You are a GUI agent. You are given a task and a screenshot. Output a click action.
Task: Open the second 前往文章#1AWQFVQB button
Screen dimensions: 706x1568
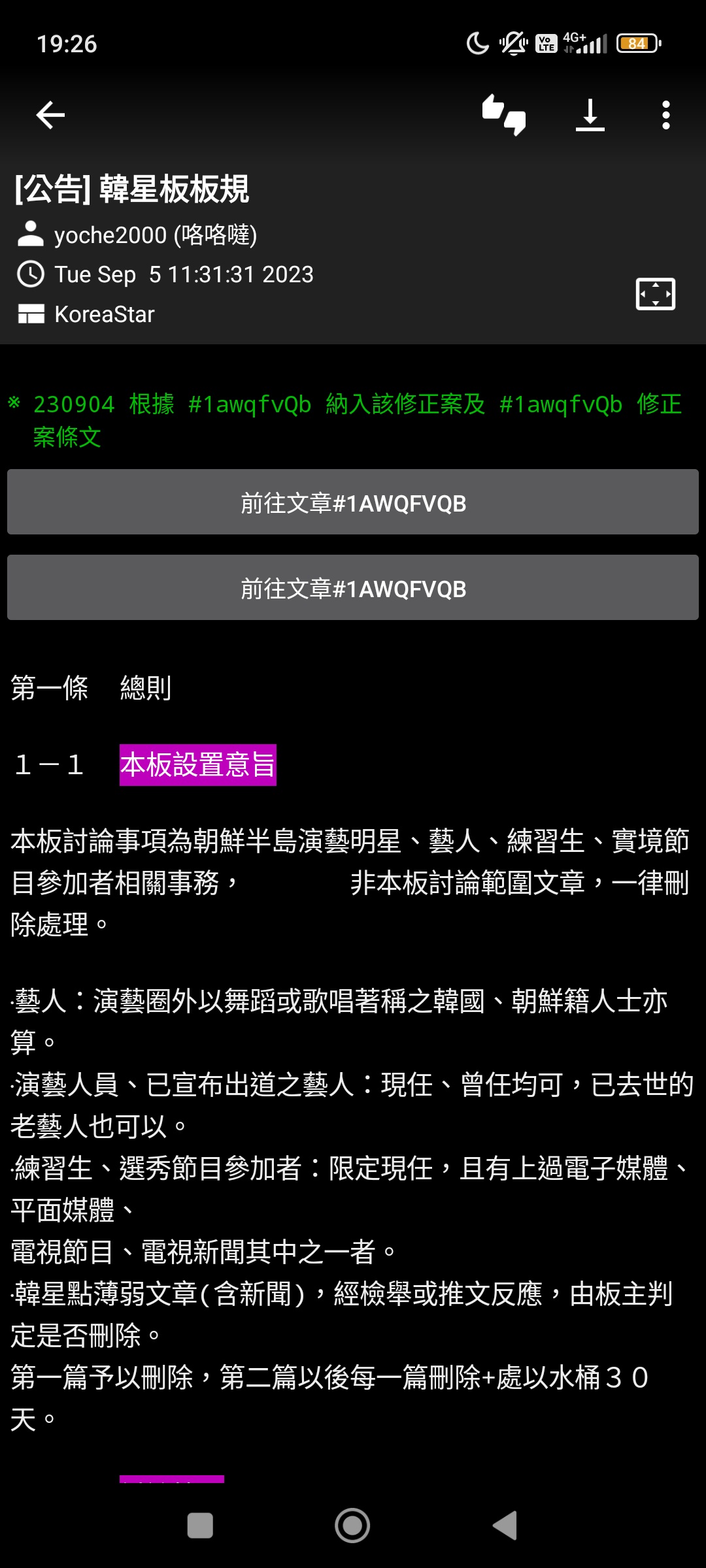pos(353,588)
